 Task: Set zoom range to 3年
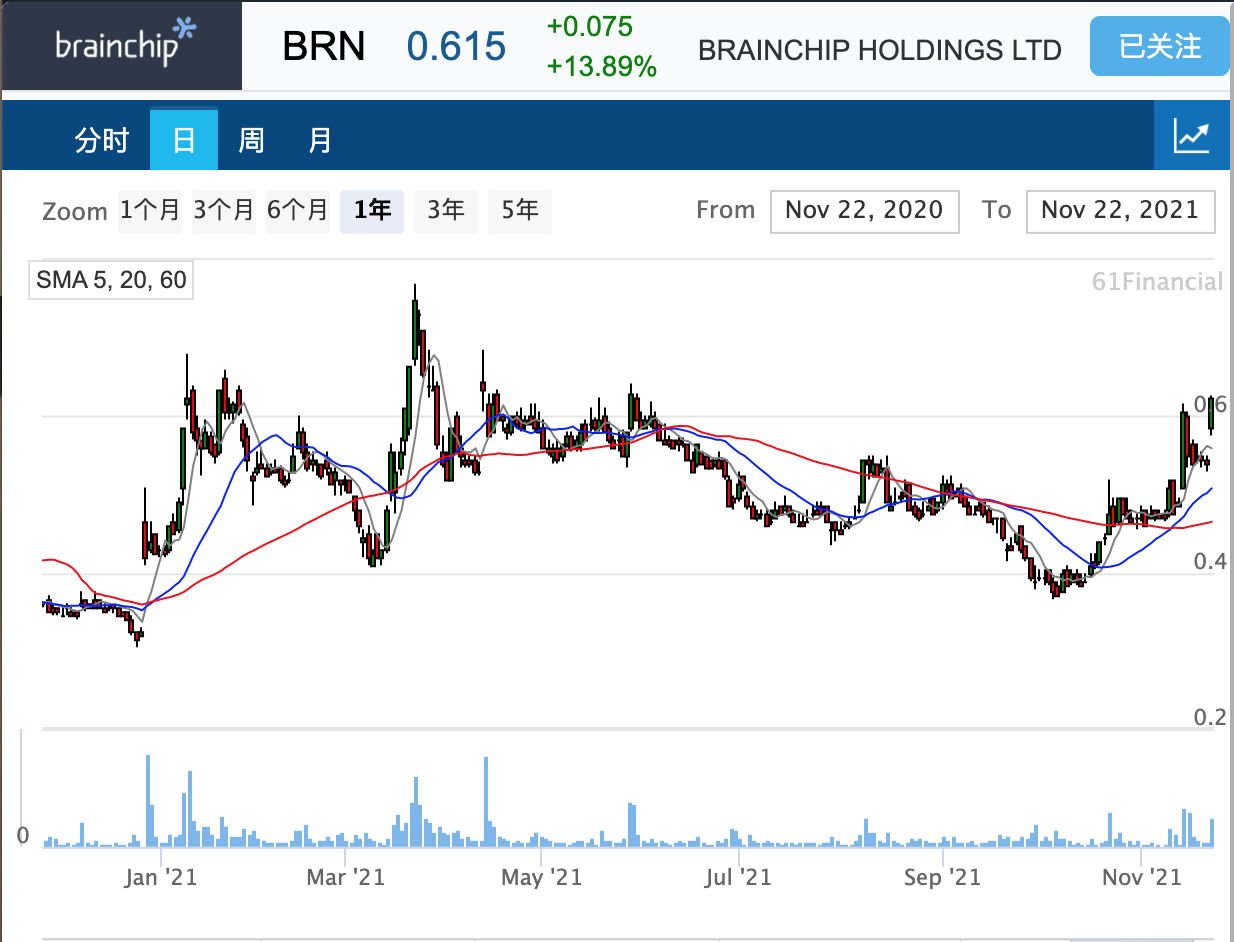(x=446, y=211)
